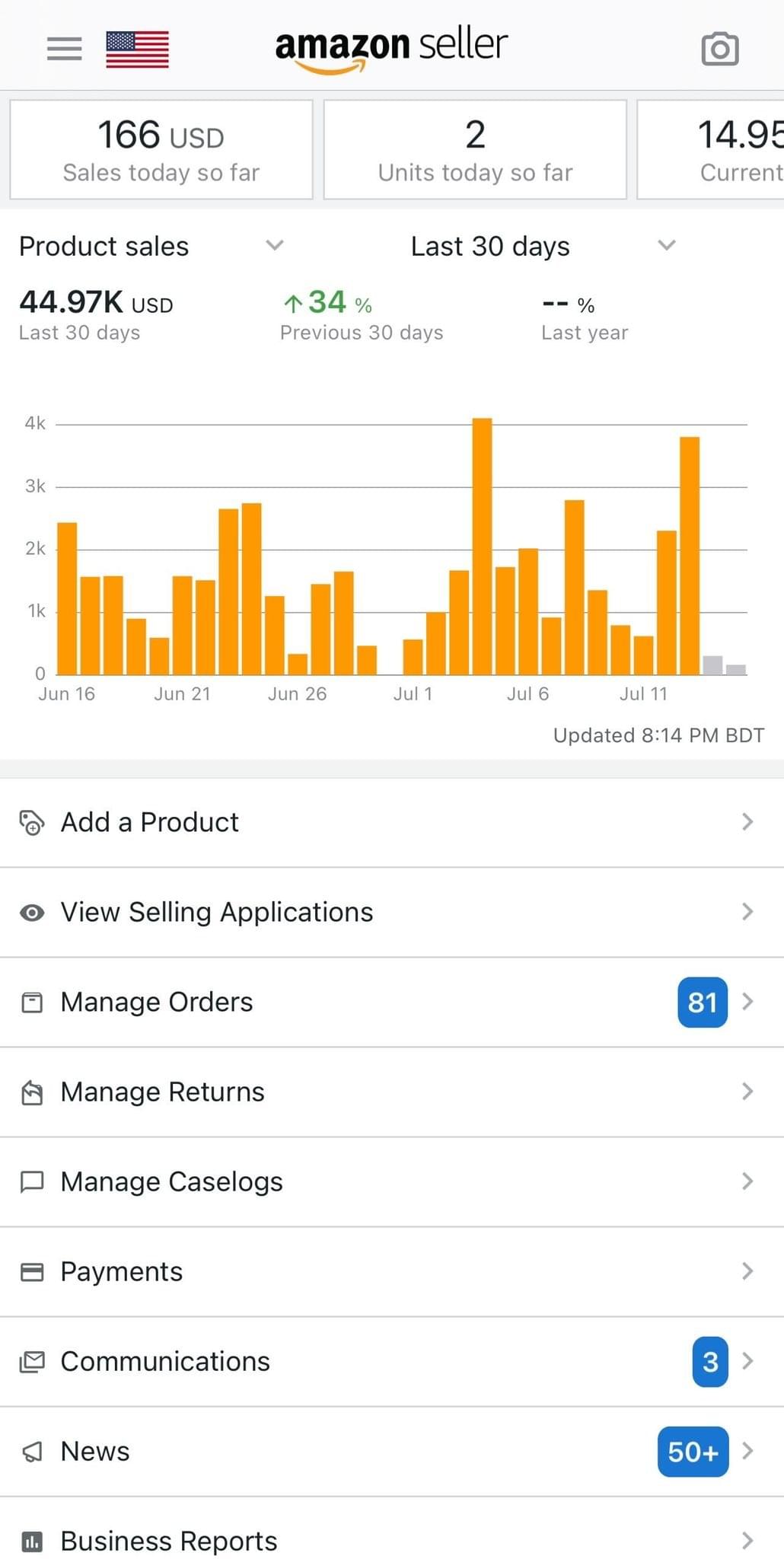The image size is (784, 1559).
Task: Open Manage Caselogs
Action: (392, 1181)
